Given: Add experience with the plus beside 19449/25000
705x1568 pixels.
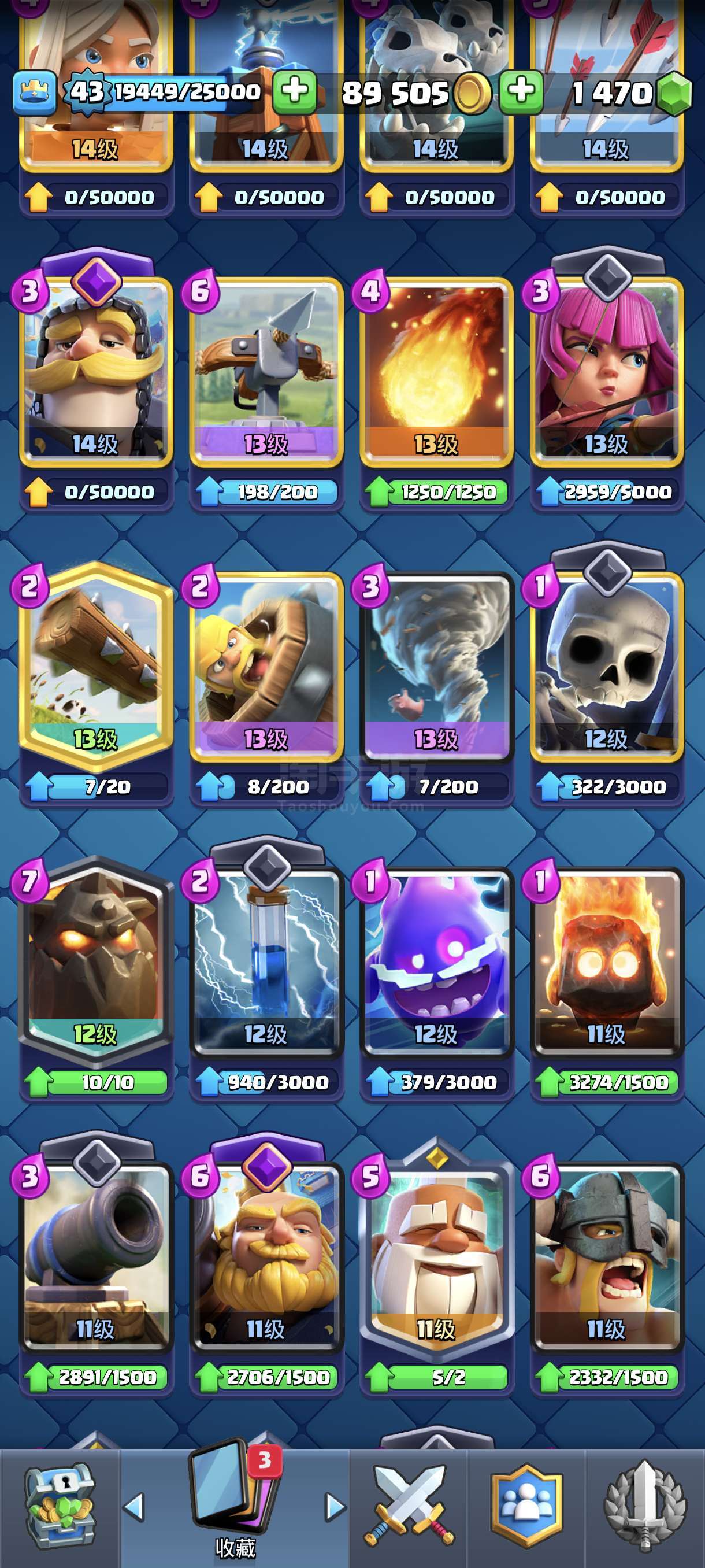Looking at the screenshot, I should 294,92.
